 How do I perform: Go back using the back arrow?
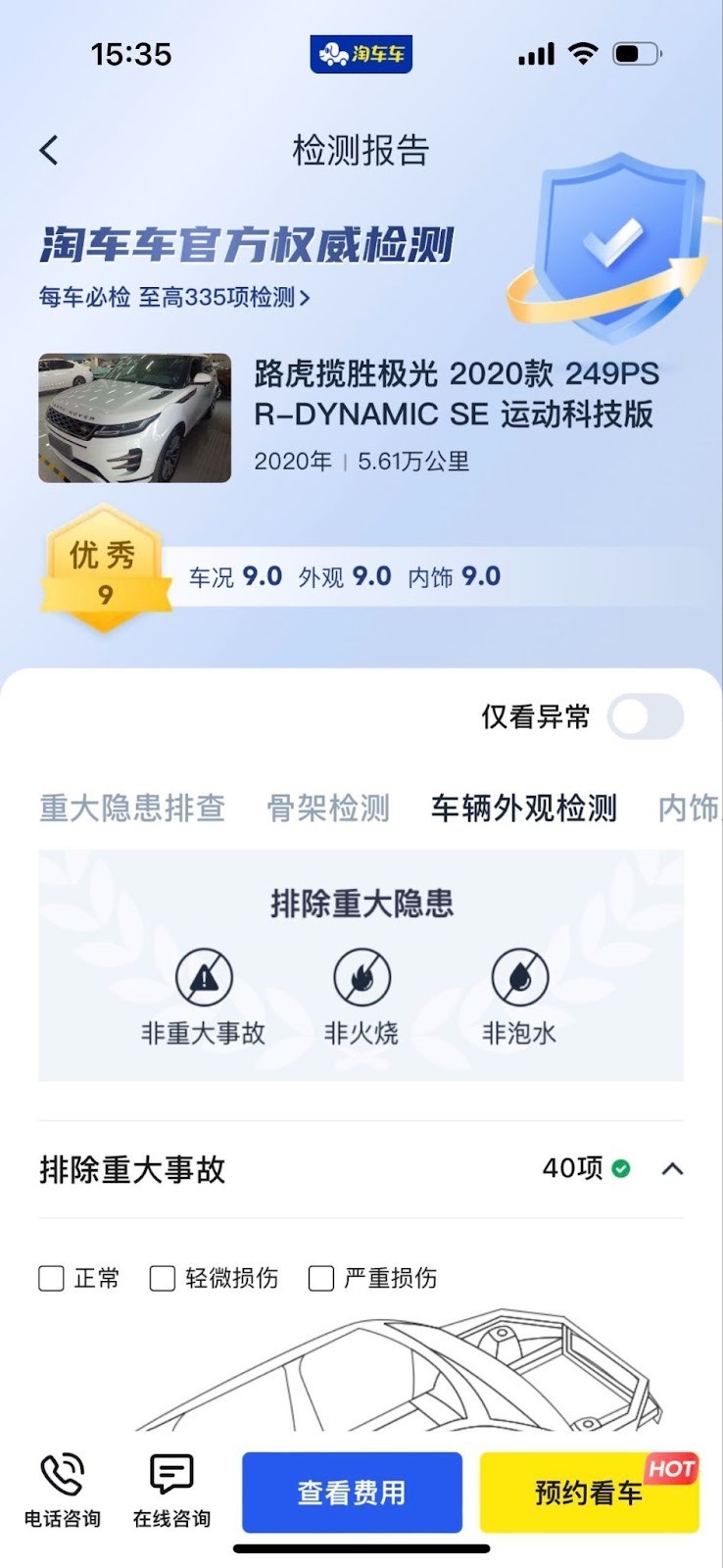point(49,150)
